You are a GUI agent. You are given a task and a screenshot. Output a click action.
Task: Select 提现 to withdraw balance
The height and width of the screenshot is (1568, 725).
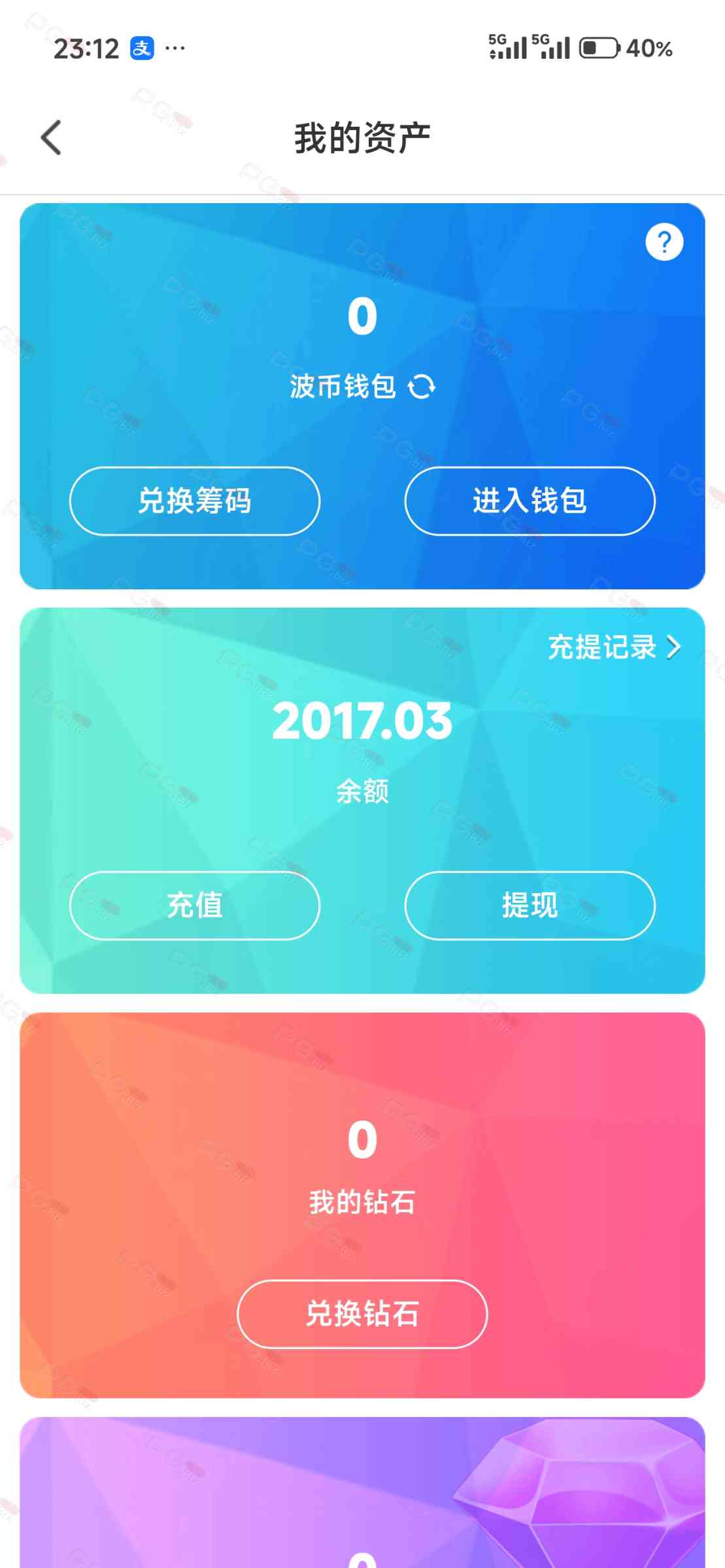pos(530,906)
